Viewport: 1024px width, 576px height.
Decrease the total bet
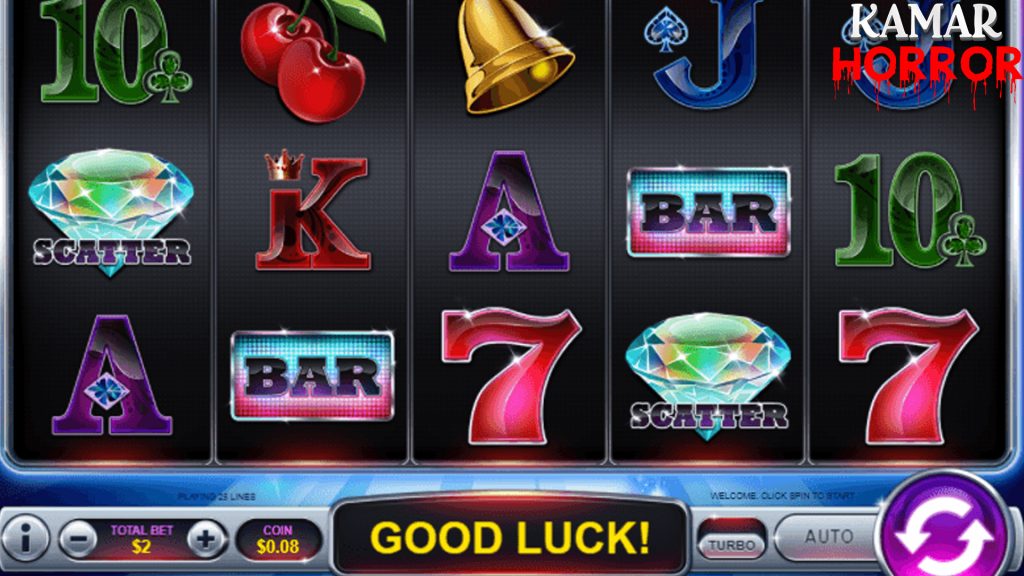[77, 541]
